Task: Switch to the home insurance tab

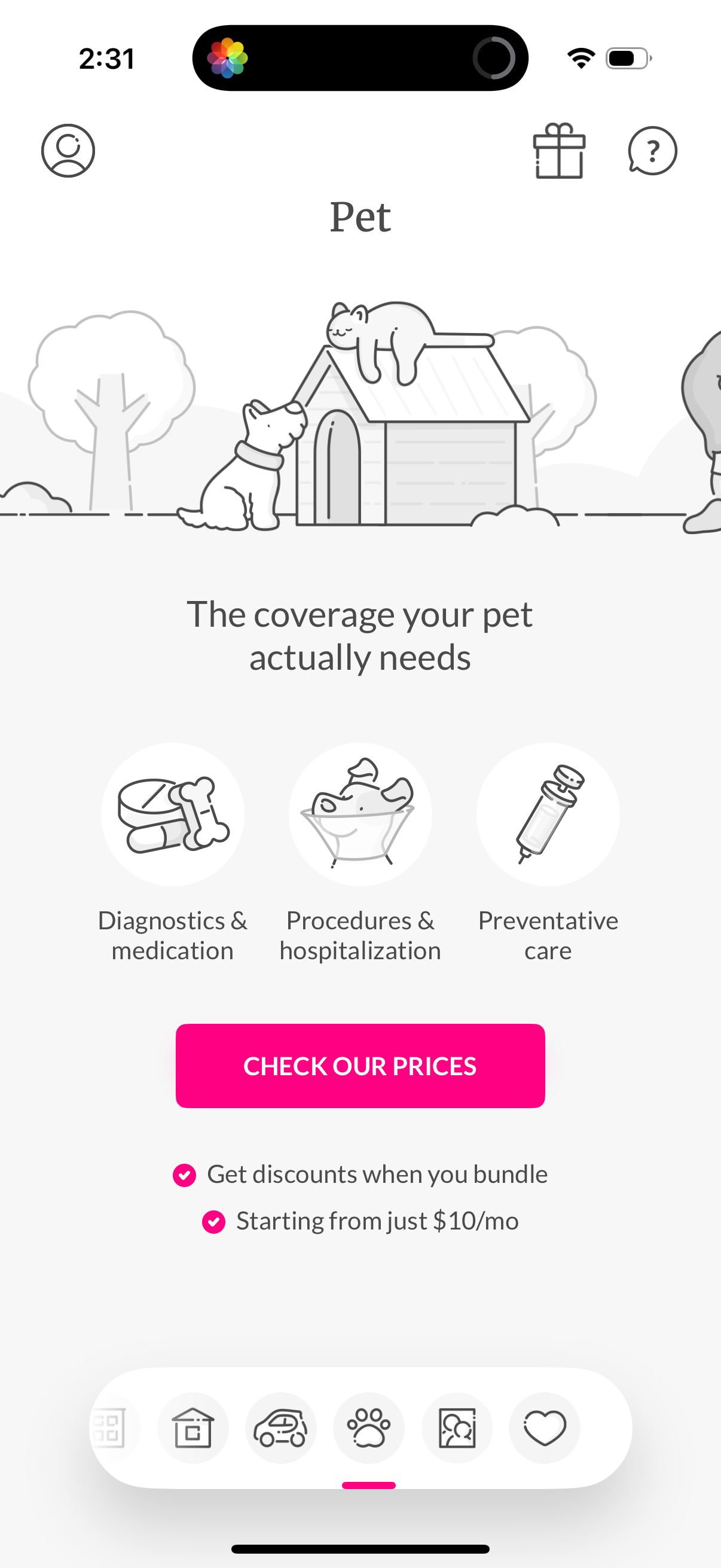Action: 193,1428
